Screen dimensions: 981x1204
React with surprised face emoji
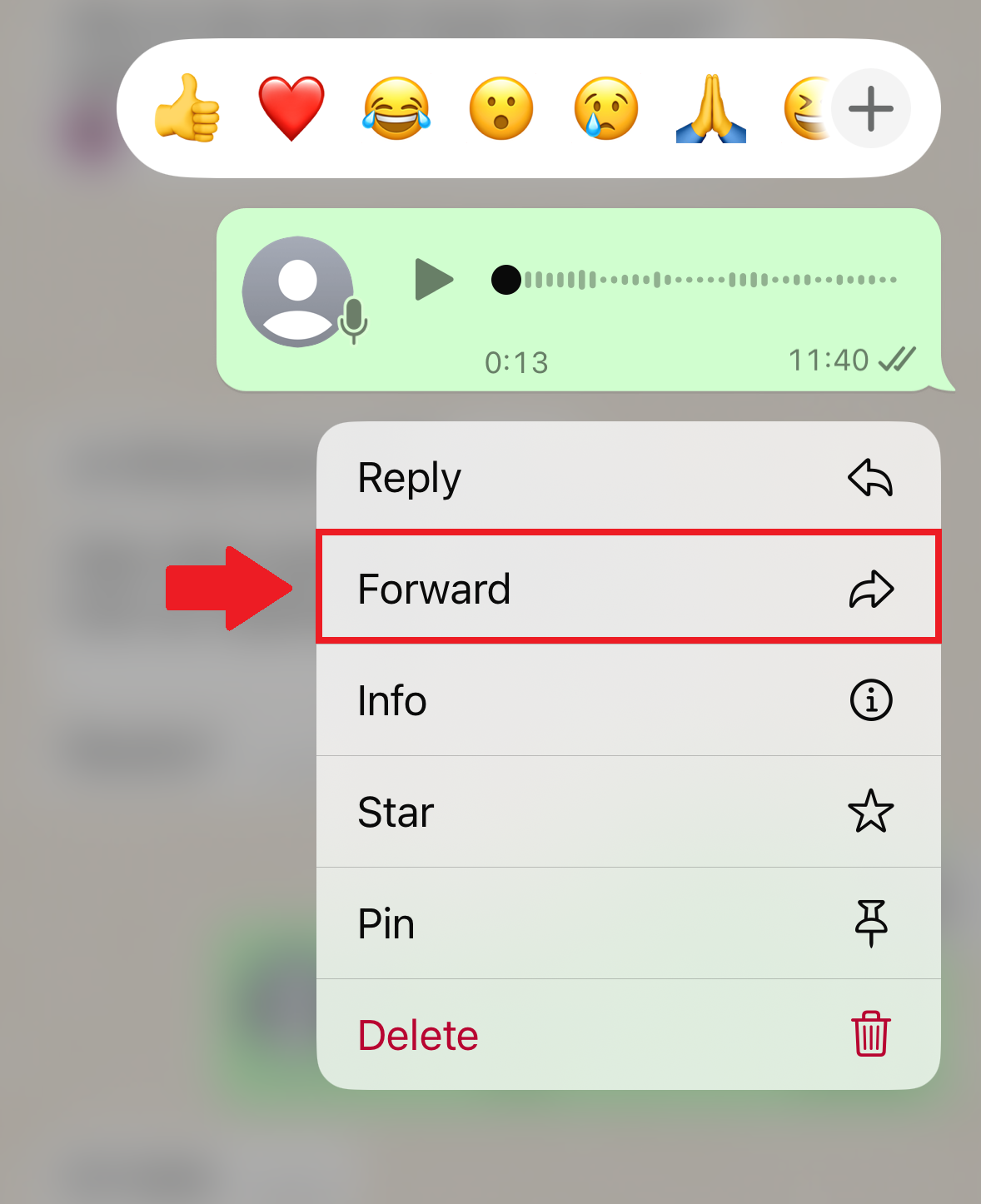tap(501, 108)
